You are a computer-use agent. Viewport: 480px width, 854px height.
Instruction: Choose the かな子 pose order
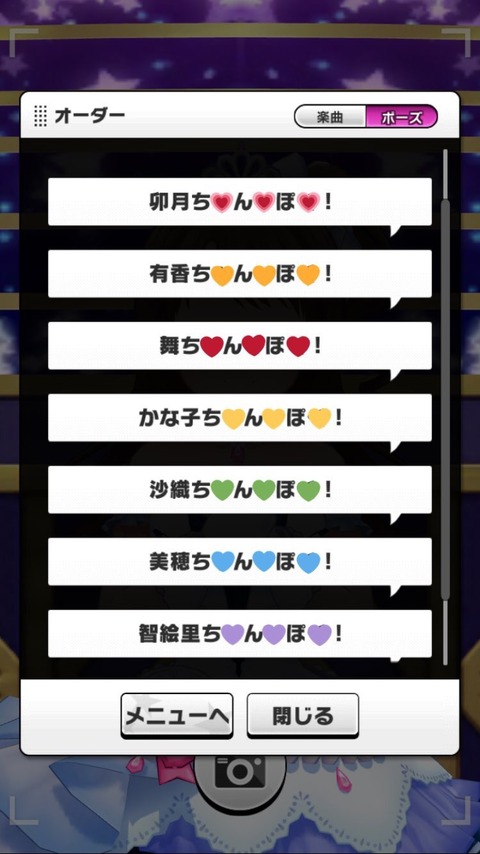(x=240, y=417)
